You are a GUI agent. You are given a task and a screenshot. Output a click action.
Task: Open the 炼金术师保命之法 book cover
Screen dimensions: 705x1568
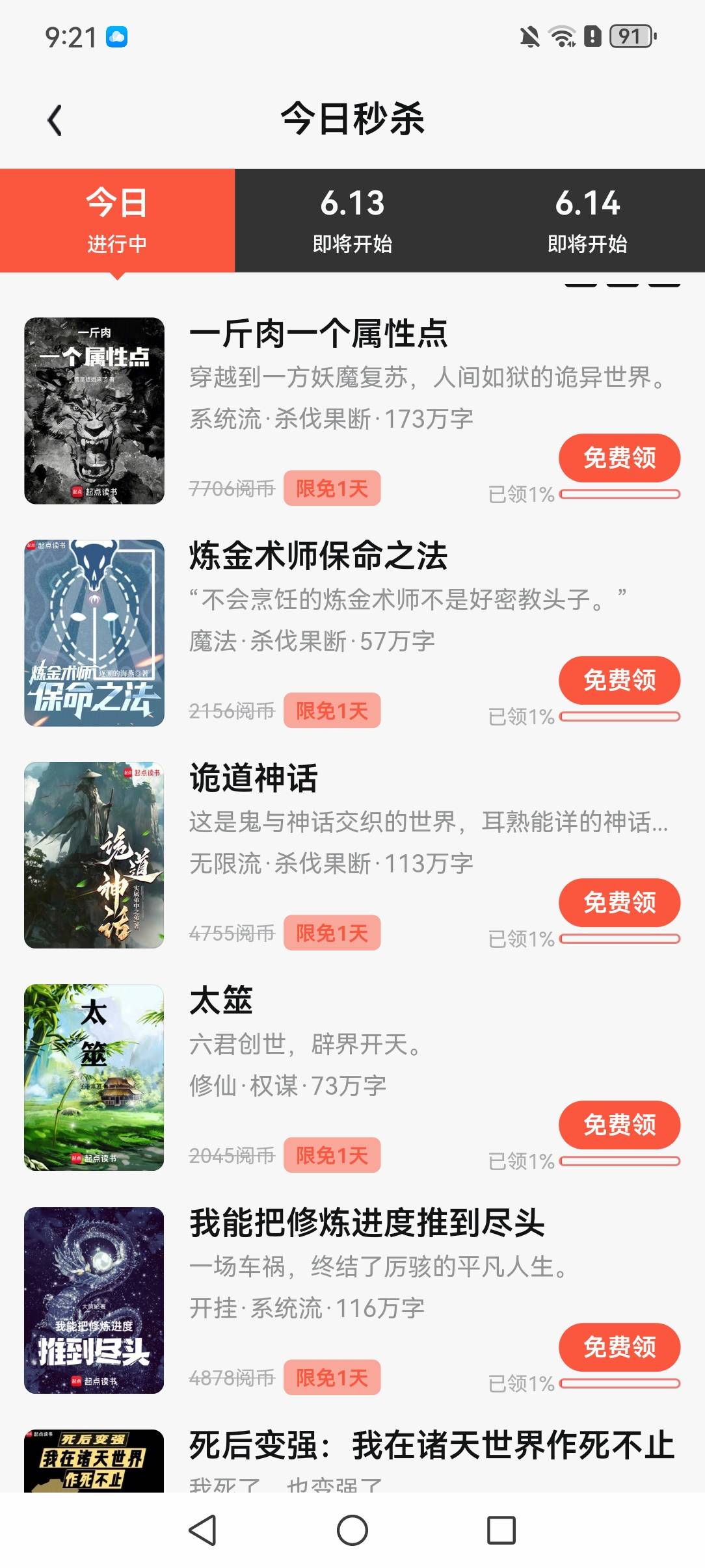tap(94, 633)
